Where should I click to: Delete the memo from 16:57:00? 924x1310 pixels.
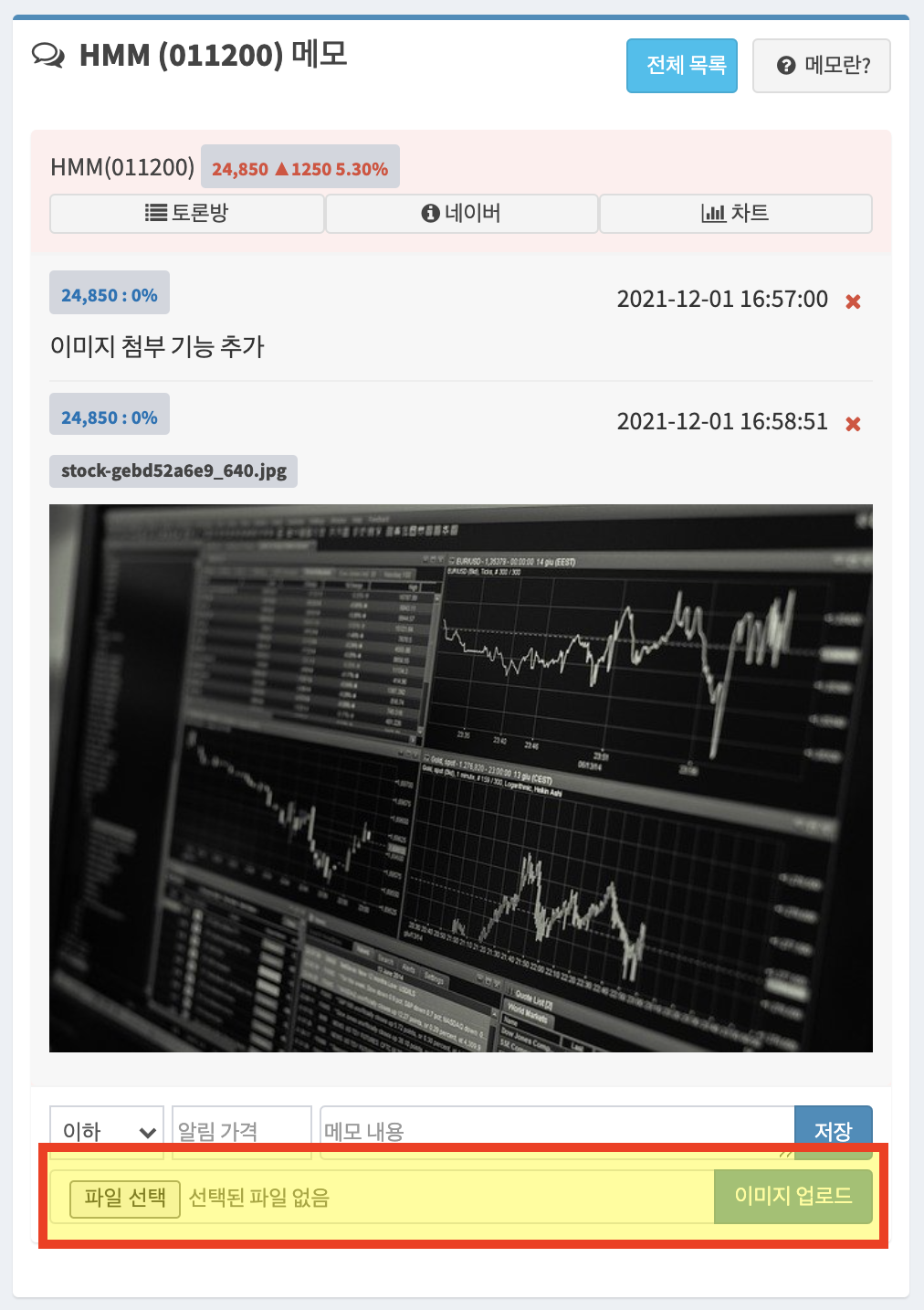pyautogui.click(x=853, y=301)
